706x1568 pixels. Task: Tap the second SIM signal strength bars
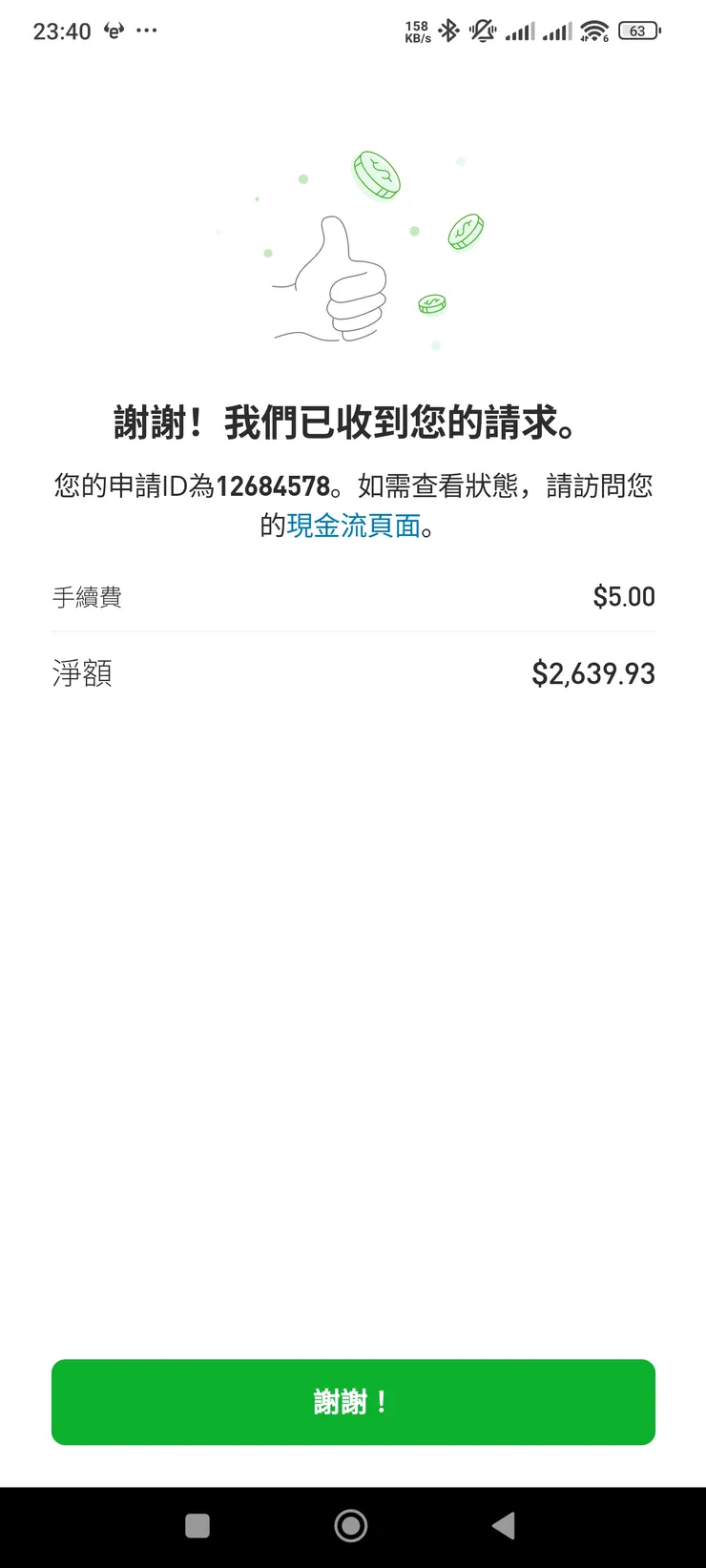(555, 31)
